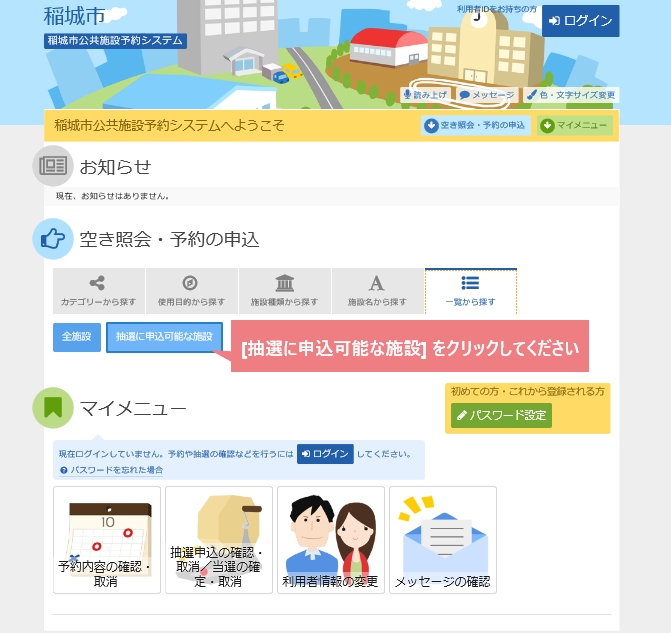671x633 pixels.
Task: Switch to 施設名から探す tab
Action: click(x=377, y=291)
